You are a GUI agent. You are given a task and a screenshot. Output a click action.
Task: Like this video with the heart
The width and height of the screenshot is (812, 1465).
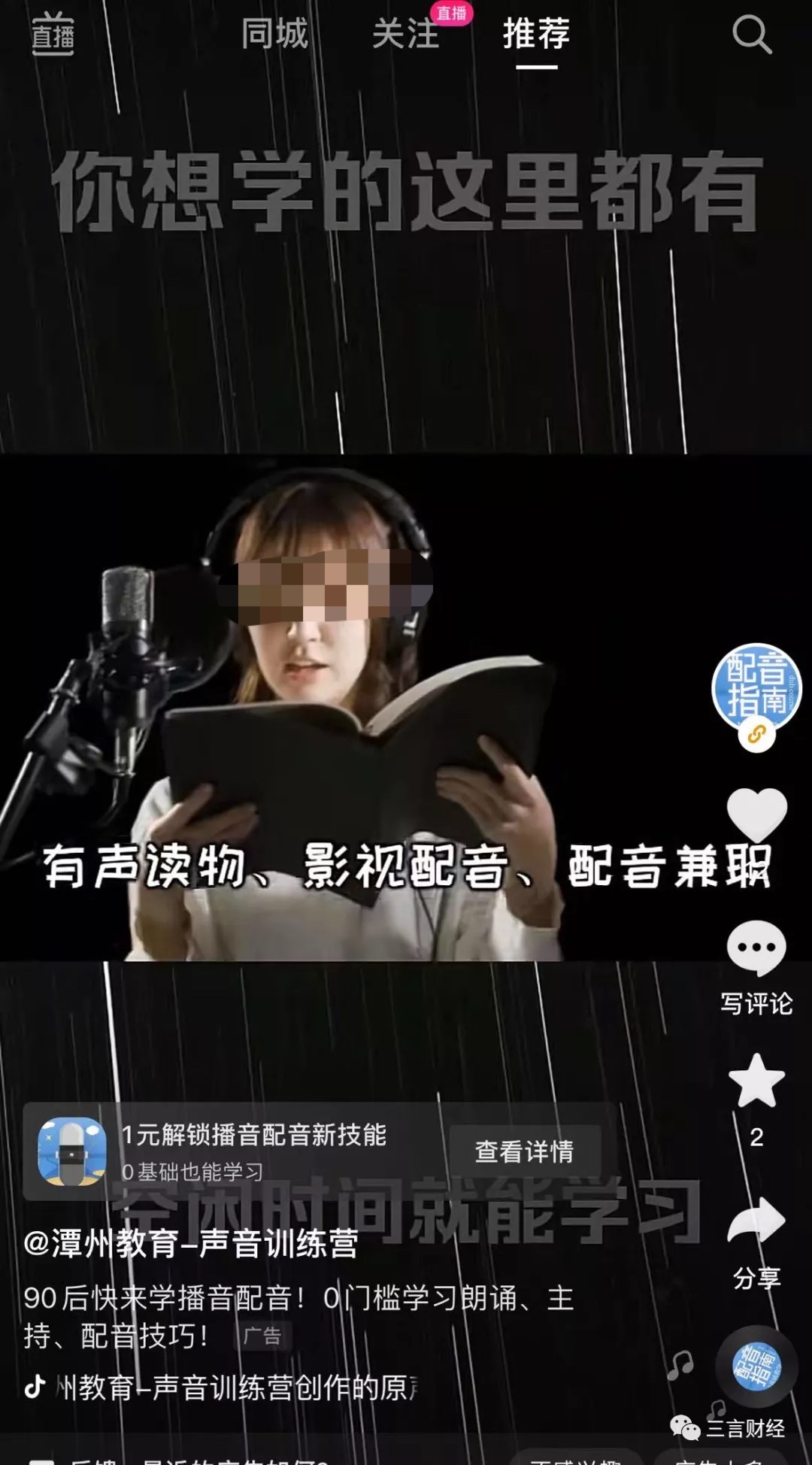(756, 814)
